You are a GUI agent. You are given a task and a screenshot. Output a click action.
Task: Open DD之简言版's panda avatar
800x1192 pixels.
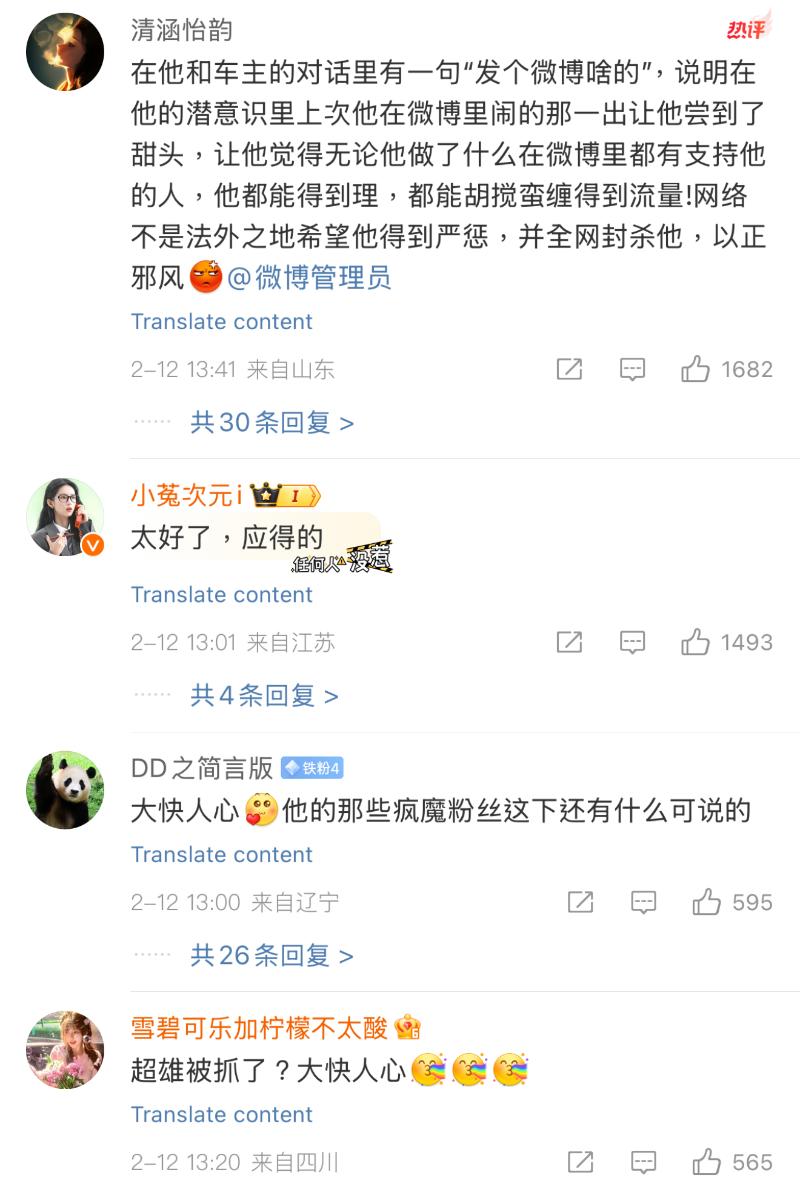coord(65,790)
